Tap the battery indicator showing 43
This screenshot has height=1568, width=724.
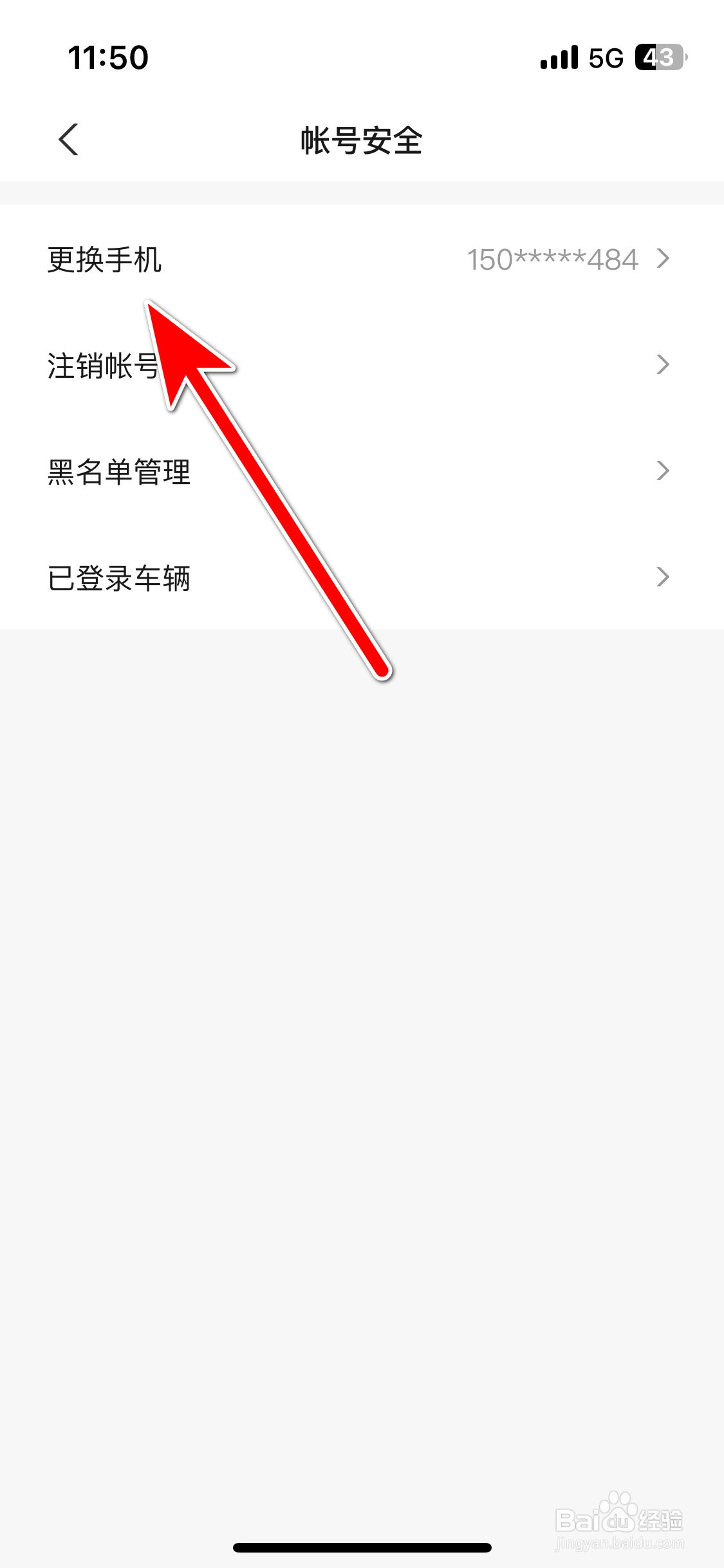(658, 57)
